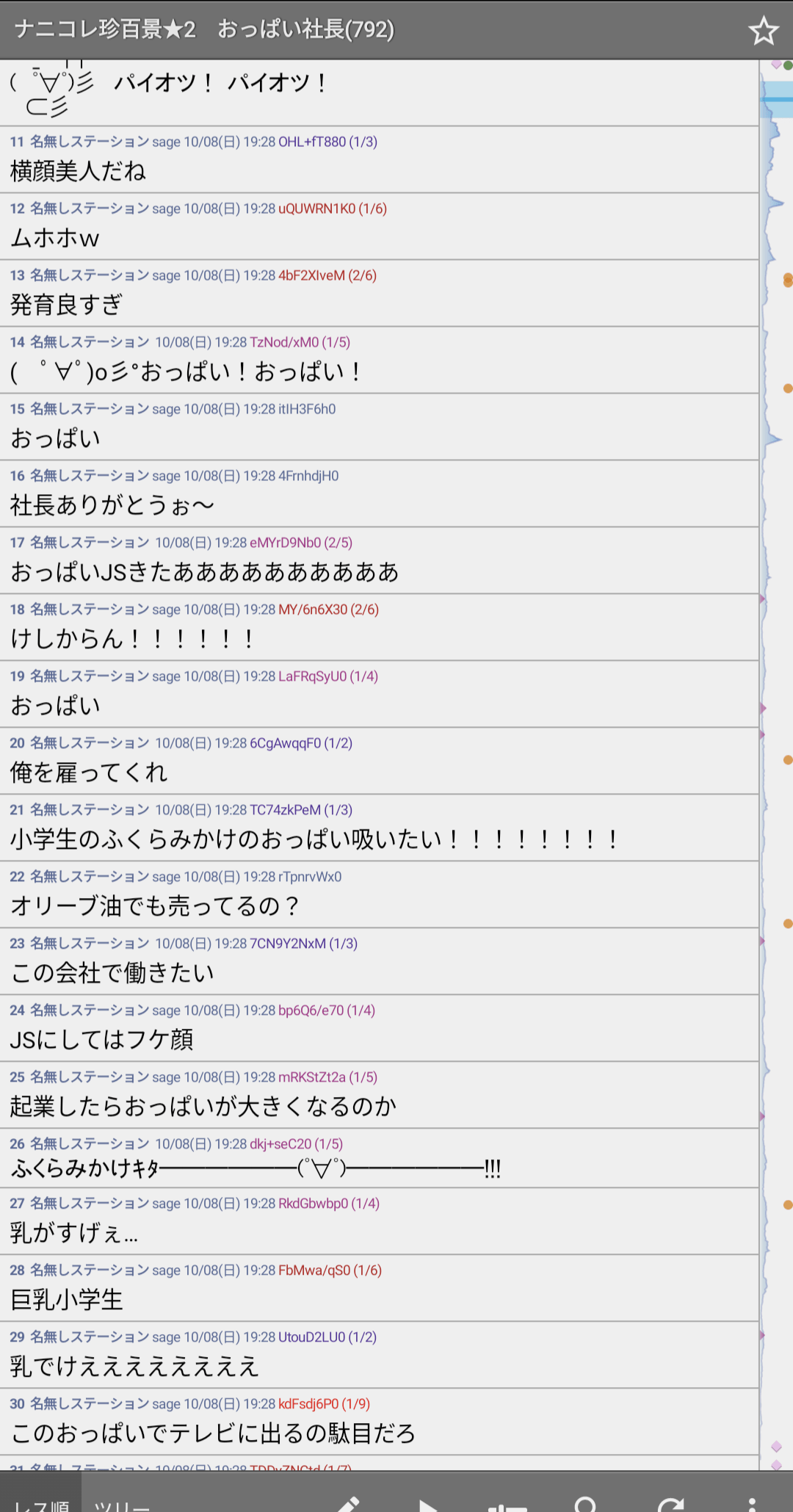Open the overflow menu in the bottom bar
The width and height of the screenshot is (793, 1512).
751,1503
